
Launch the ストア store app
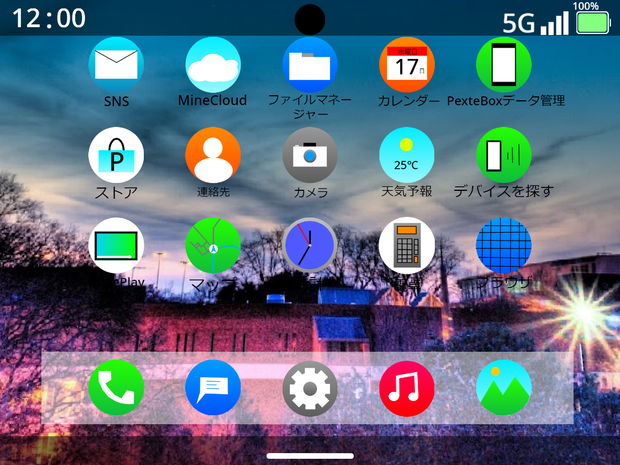pyautogui.click(x=116, y=155)
